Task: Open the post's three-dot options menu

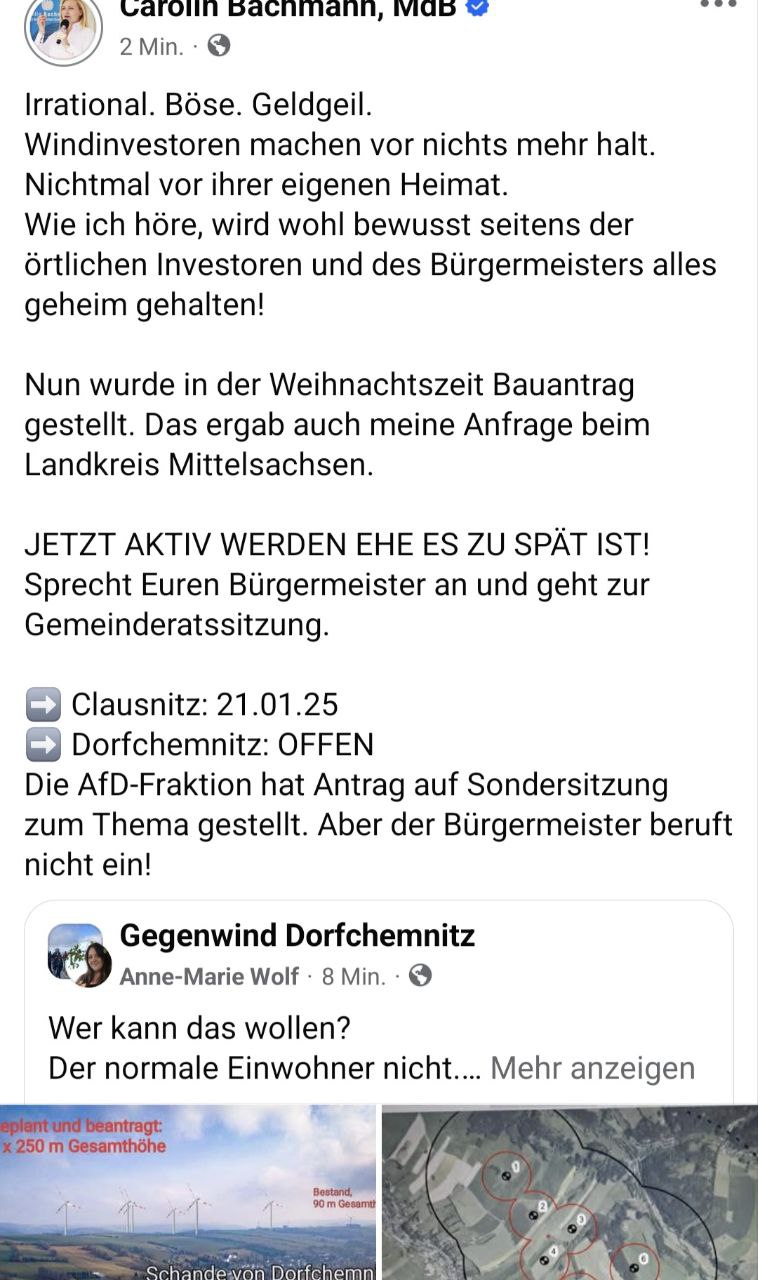Action: click(x=718, y=5)
